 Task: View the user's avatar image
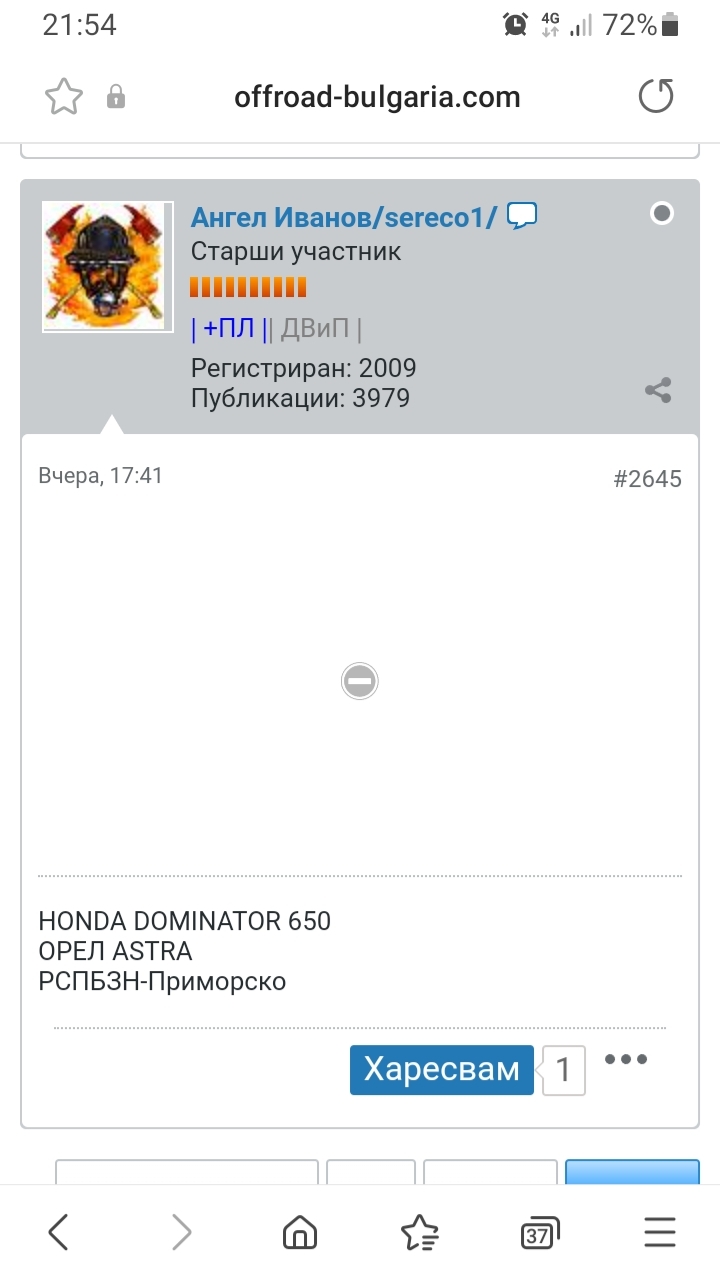102,266
